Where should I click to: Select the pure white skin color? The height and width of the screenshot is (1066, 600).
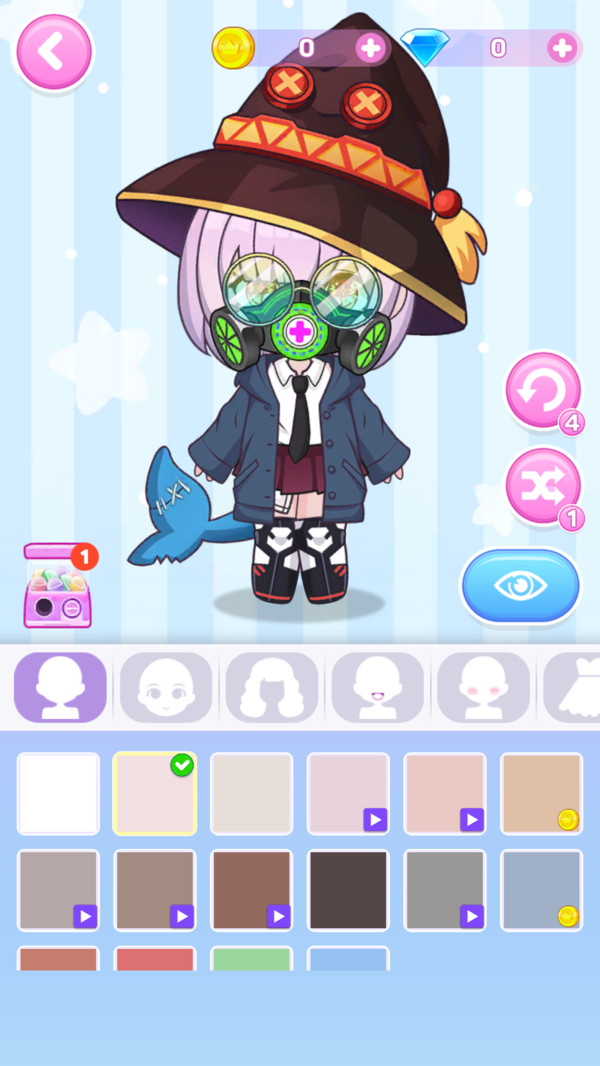[58, 793]
